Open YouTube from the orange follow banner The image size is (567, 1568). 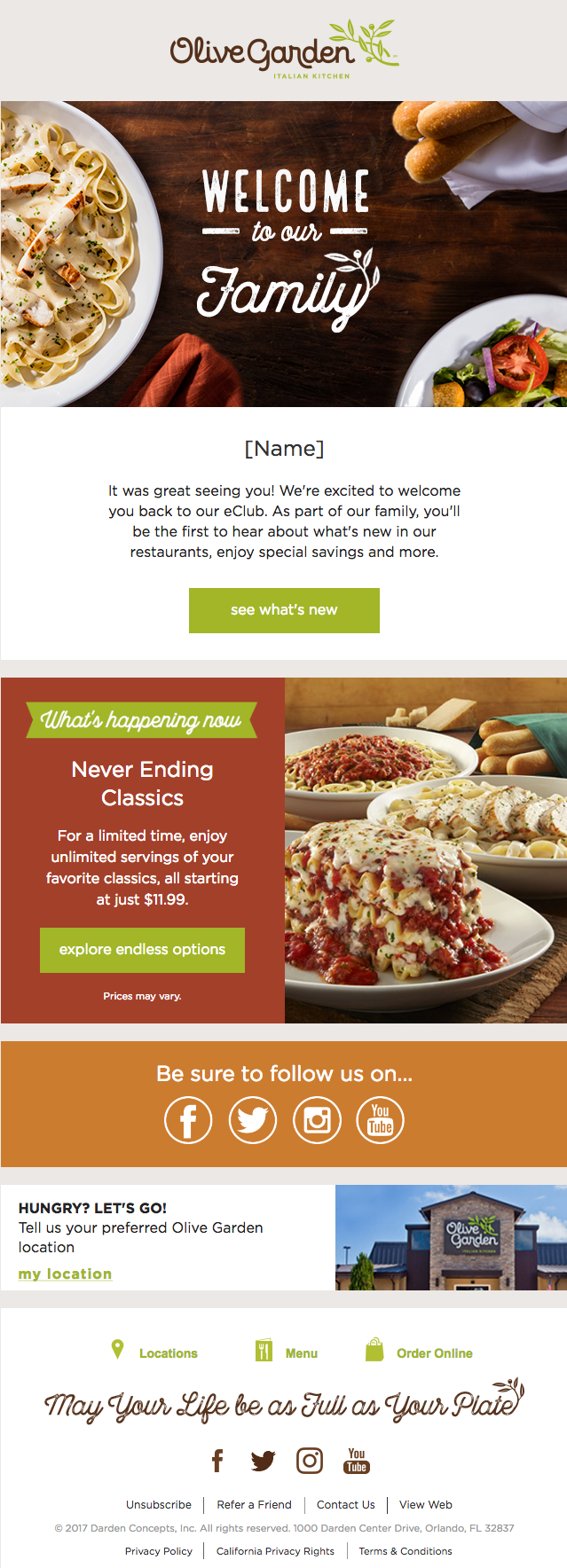click(380, 1120)
